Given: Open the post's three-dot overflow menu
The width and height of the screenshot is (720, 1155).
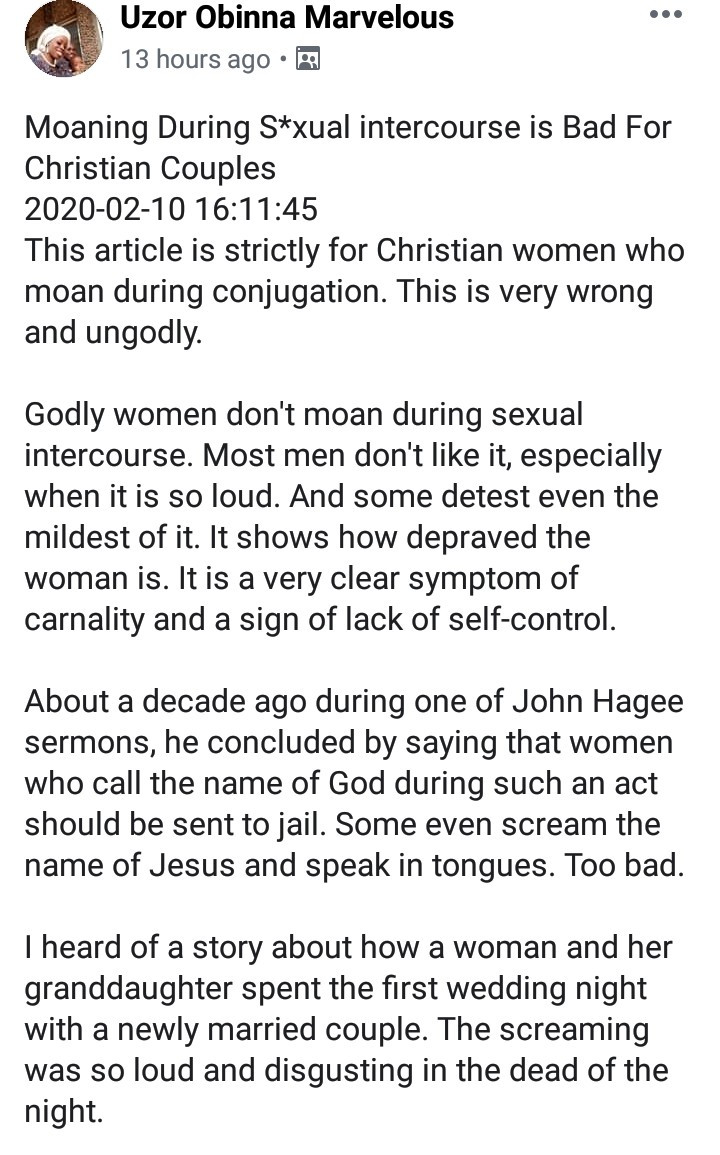Looking at the screenshot, I should coord(666,15).
